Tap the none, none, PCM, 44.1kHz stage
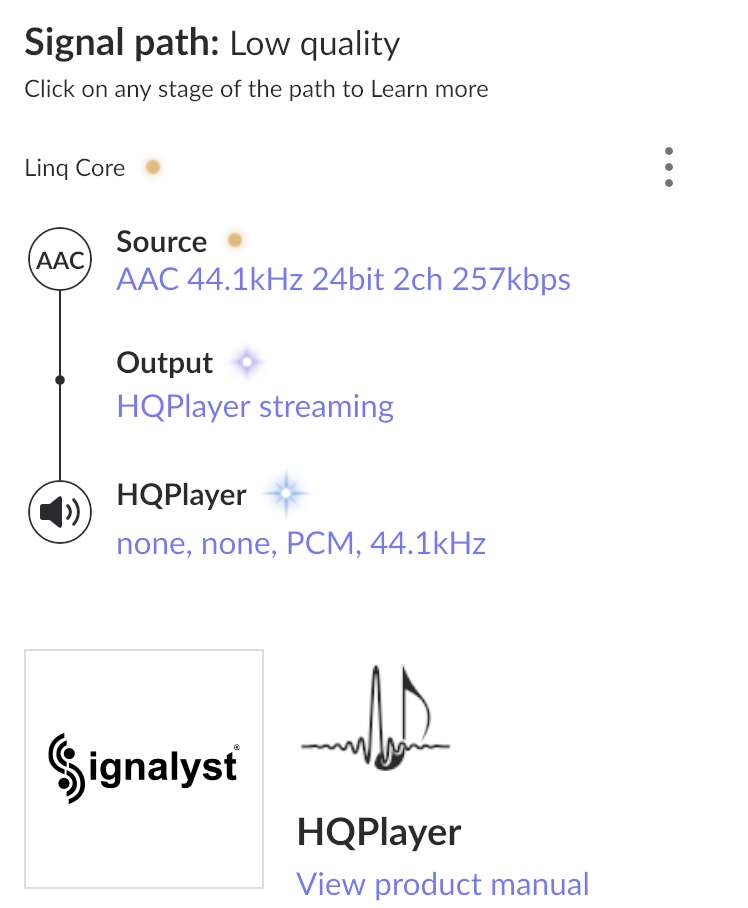Image resolution: width=748 pixels, height=908 pixels. 301,544
